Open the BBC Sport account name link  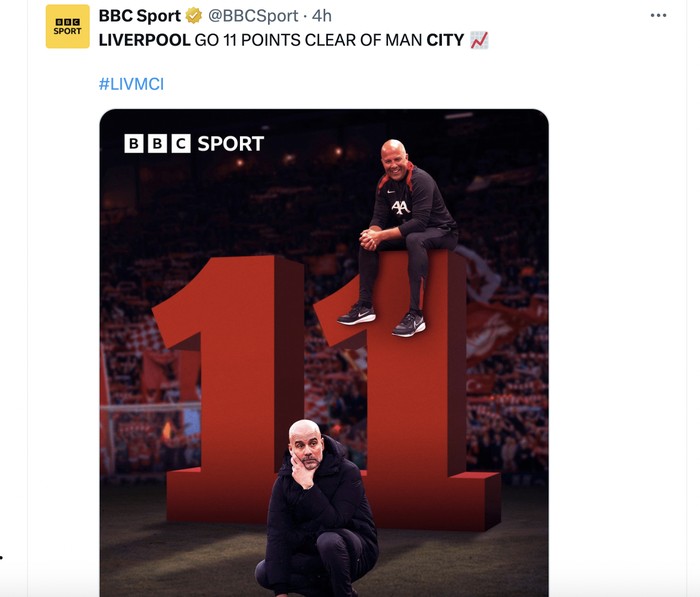139,15
